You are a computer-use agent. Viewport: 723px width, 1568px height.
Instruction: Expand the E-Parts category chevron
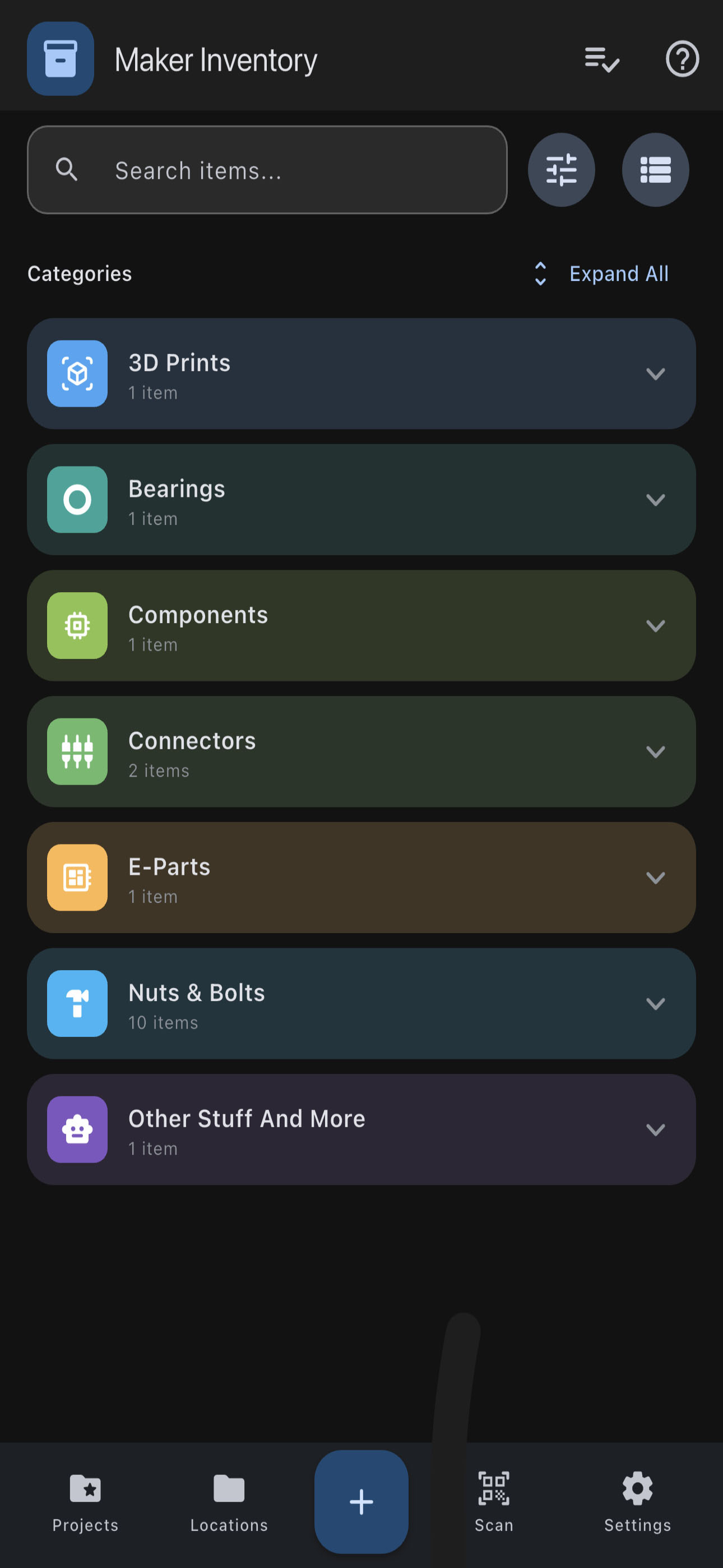click(x=655, y=878)
